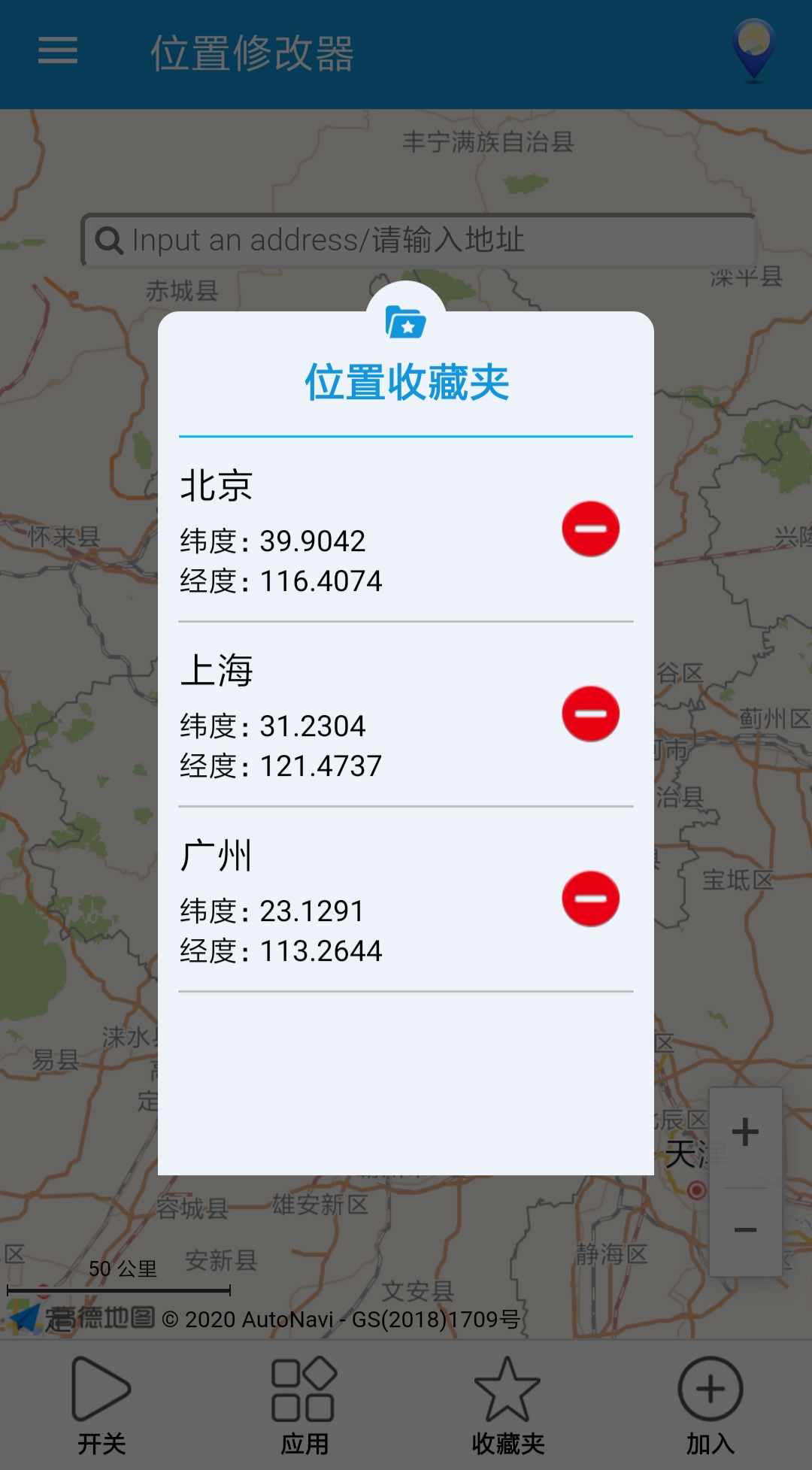
Task: Click the favorites folder icon above dialog title
Action: [x=405, y=323]
